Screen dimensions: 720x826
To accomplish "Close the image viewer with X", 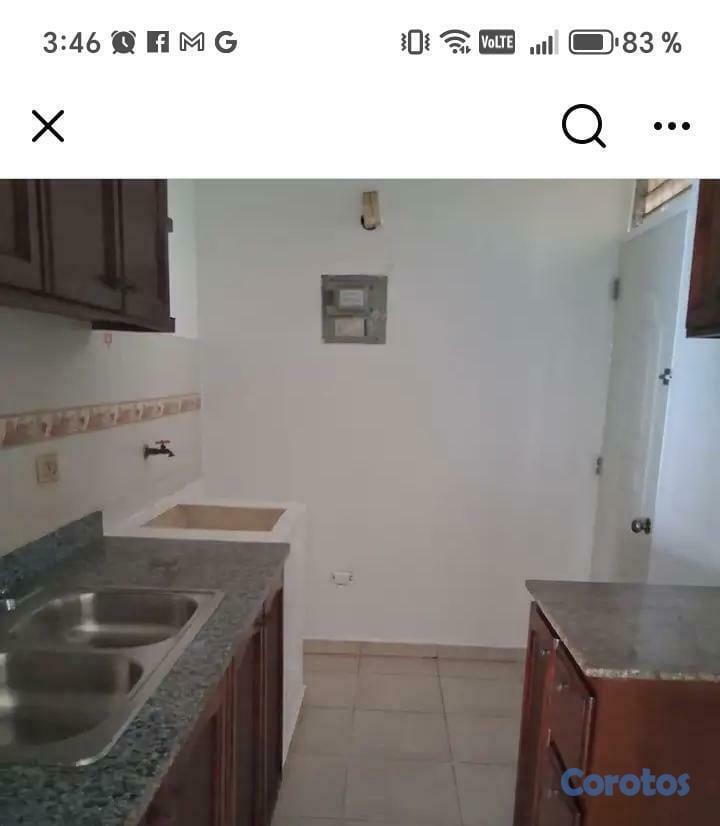I will [48, 126].
